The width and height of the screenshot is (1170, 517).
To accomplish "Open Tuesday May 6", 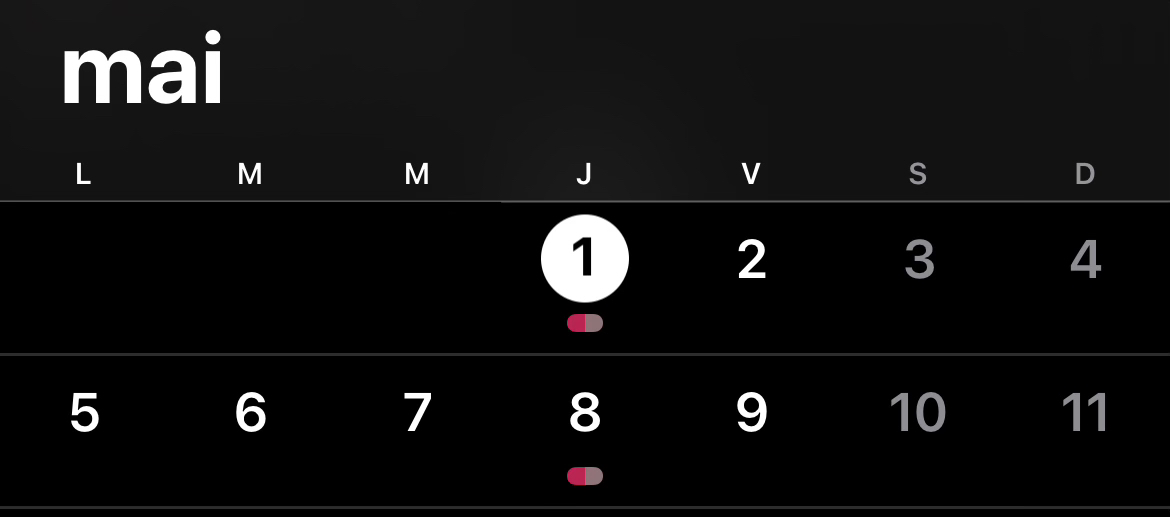I will 250,412.
